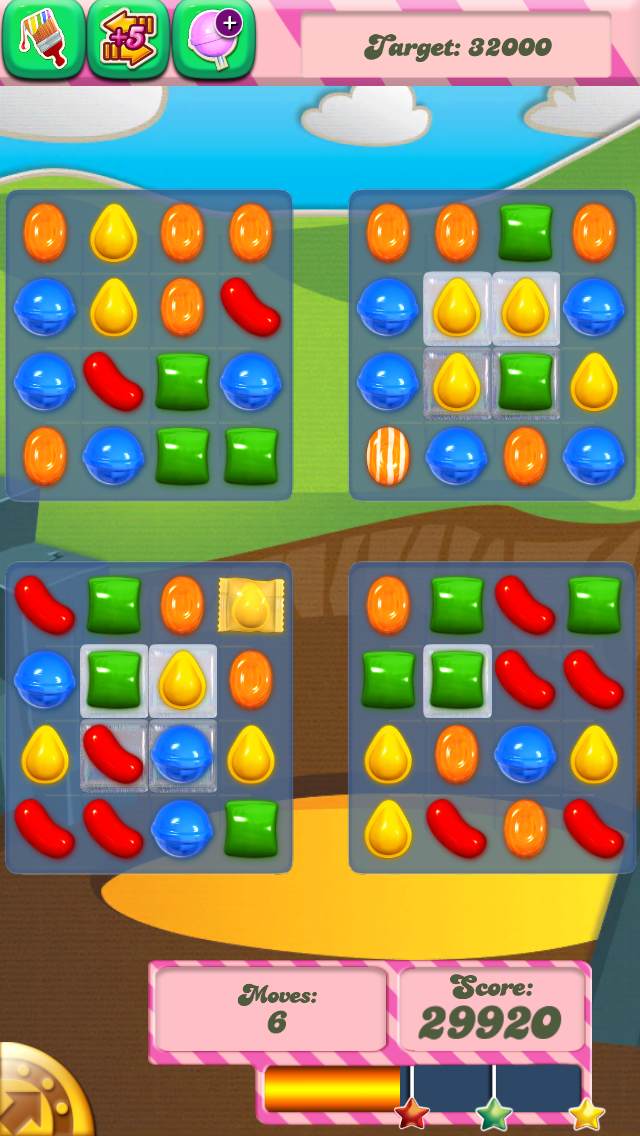Activate the lollipop hammer booster
This screenshot has width=640, height=1136.
[x=213, y=40]
